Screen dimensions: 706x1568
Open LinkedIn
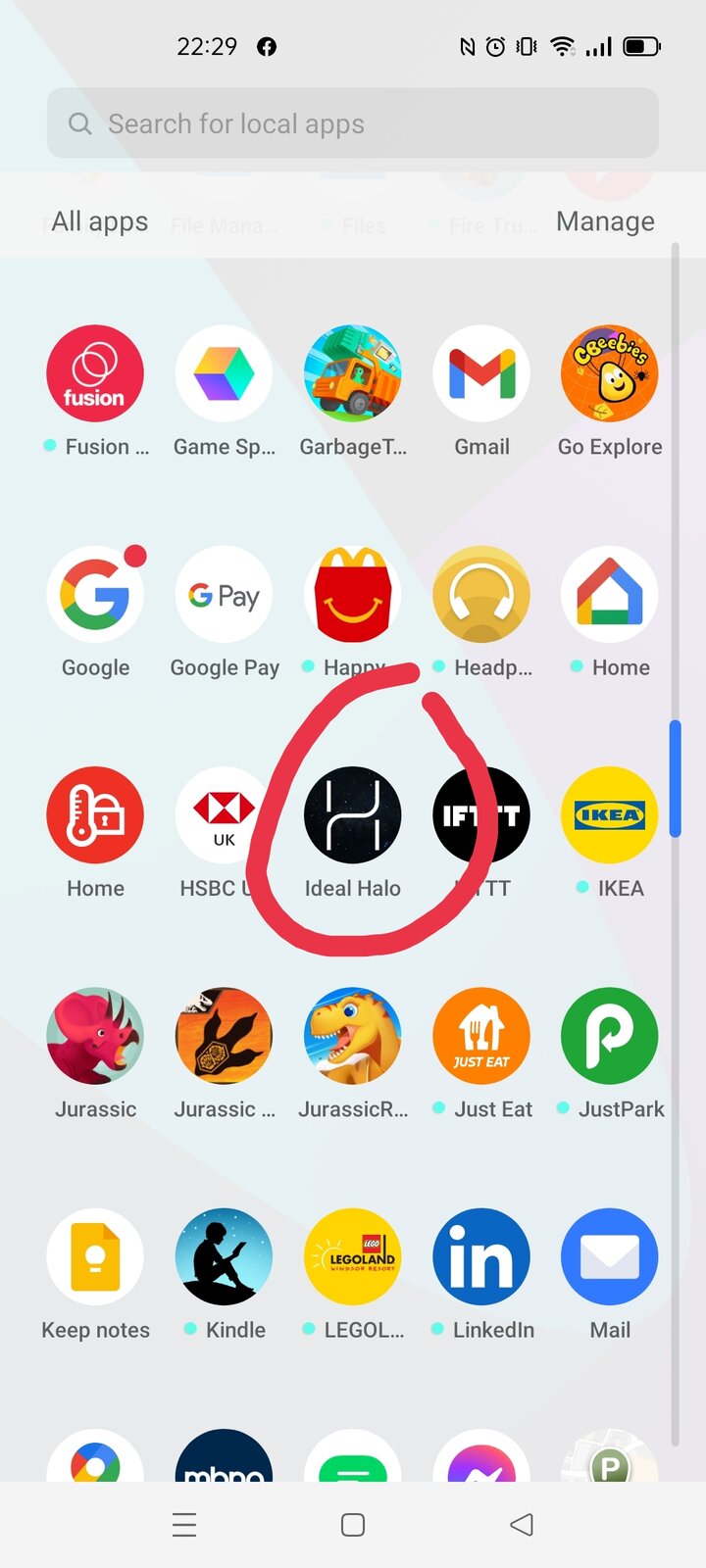click(481, 1256)
